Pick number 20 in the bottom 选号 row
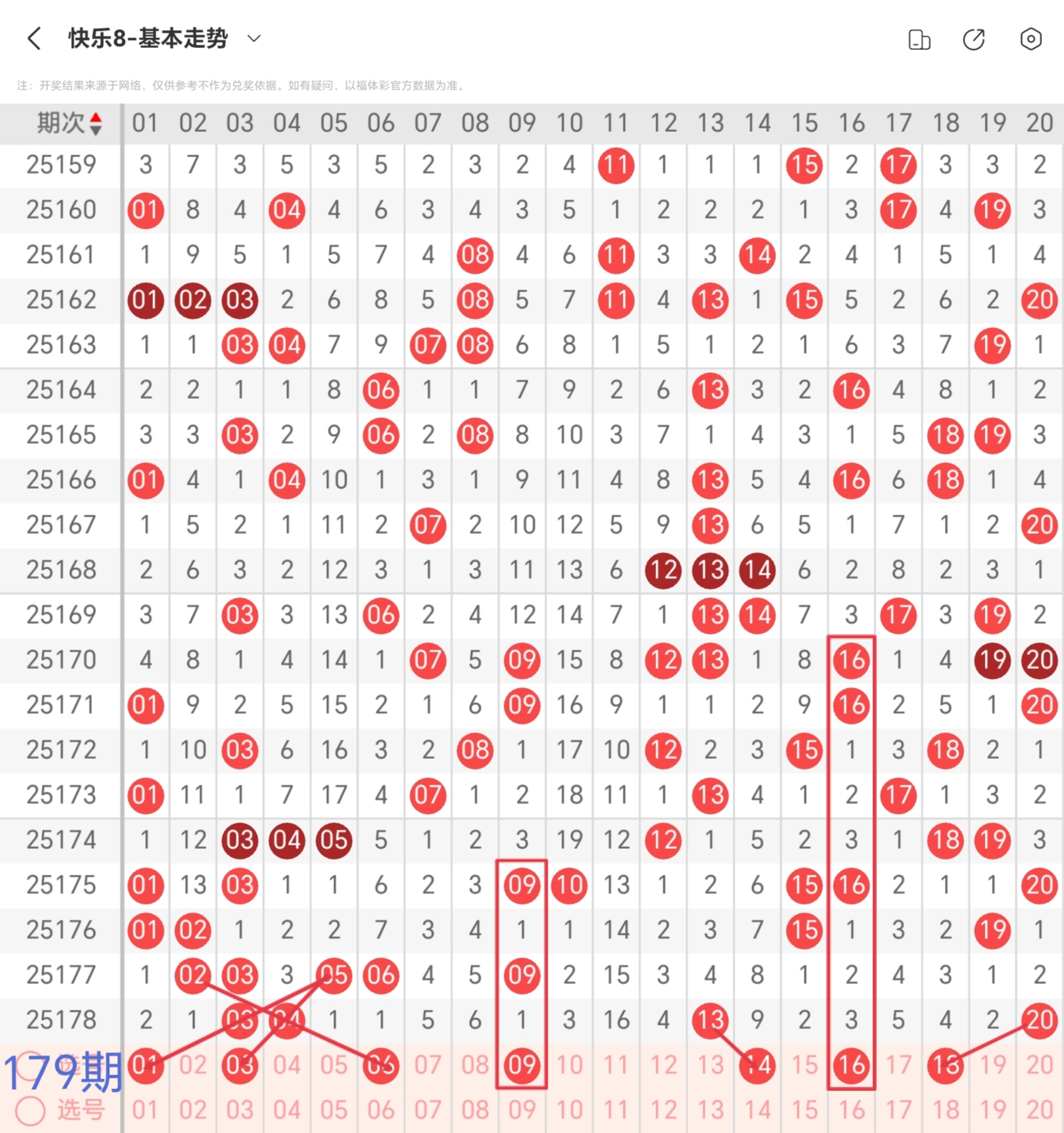 click(x=1039, y=1110)
